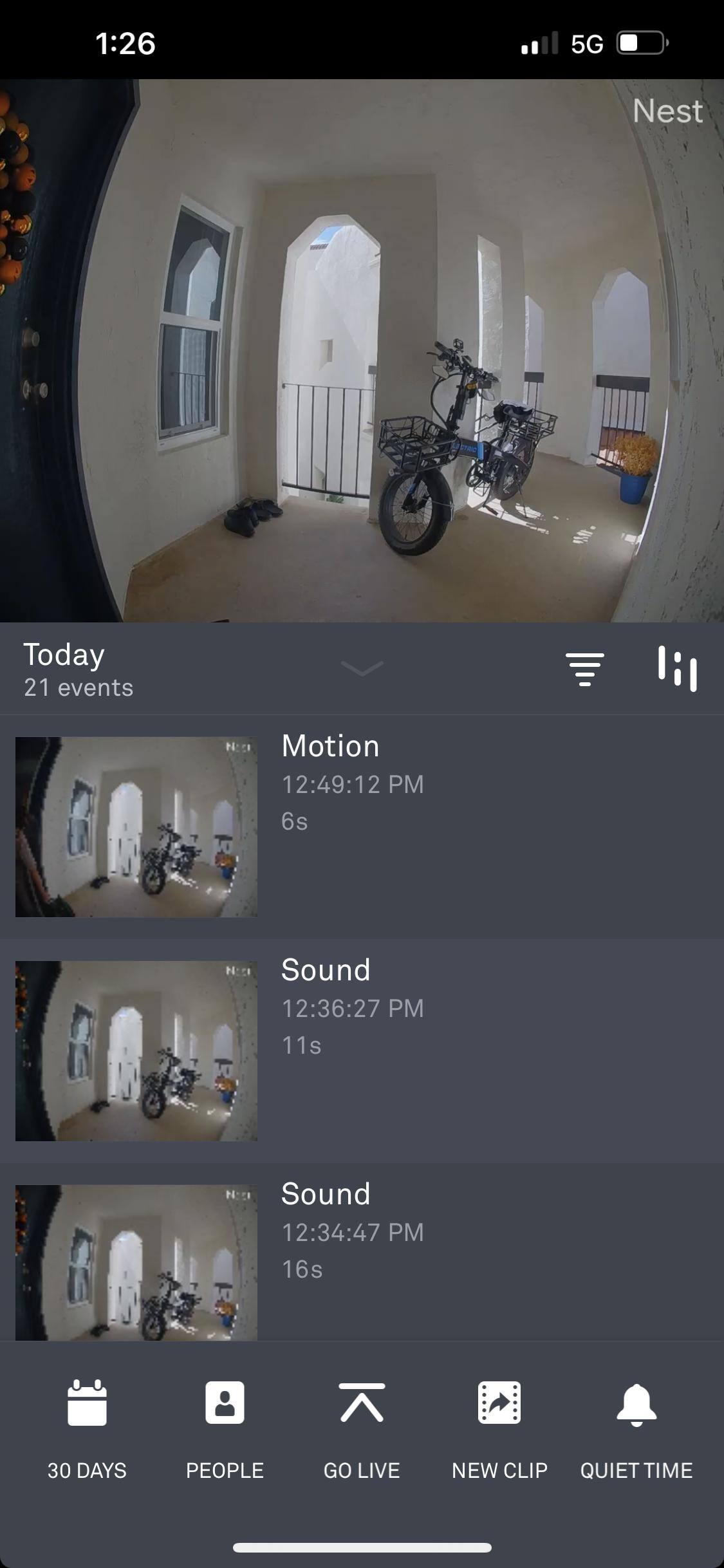Switch to the timeline view icon
Image resolution: width=724 pixels, height=1568 pixels.
pos(677,669)
